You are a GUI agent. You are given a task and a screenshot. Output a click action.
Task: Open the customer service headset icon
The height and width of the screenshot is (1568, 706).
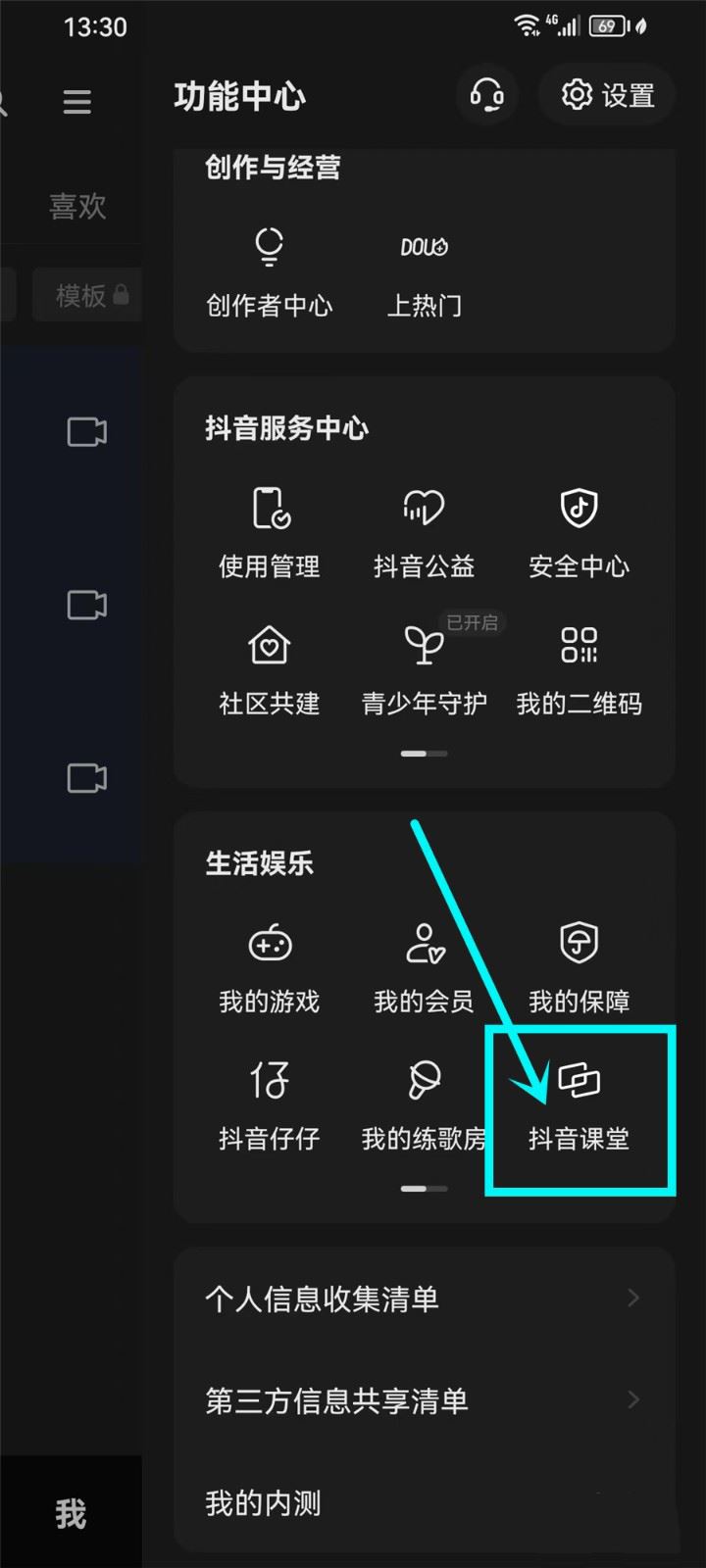point(486,95)
